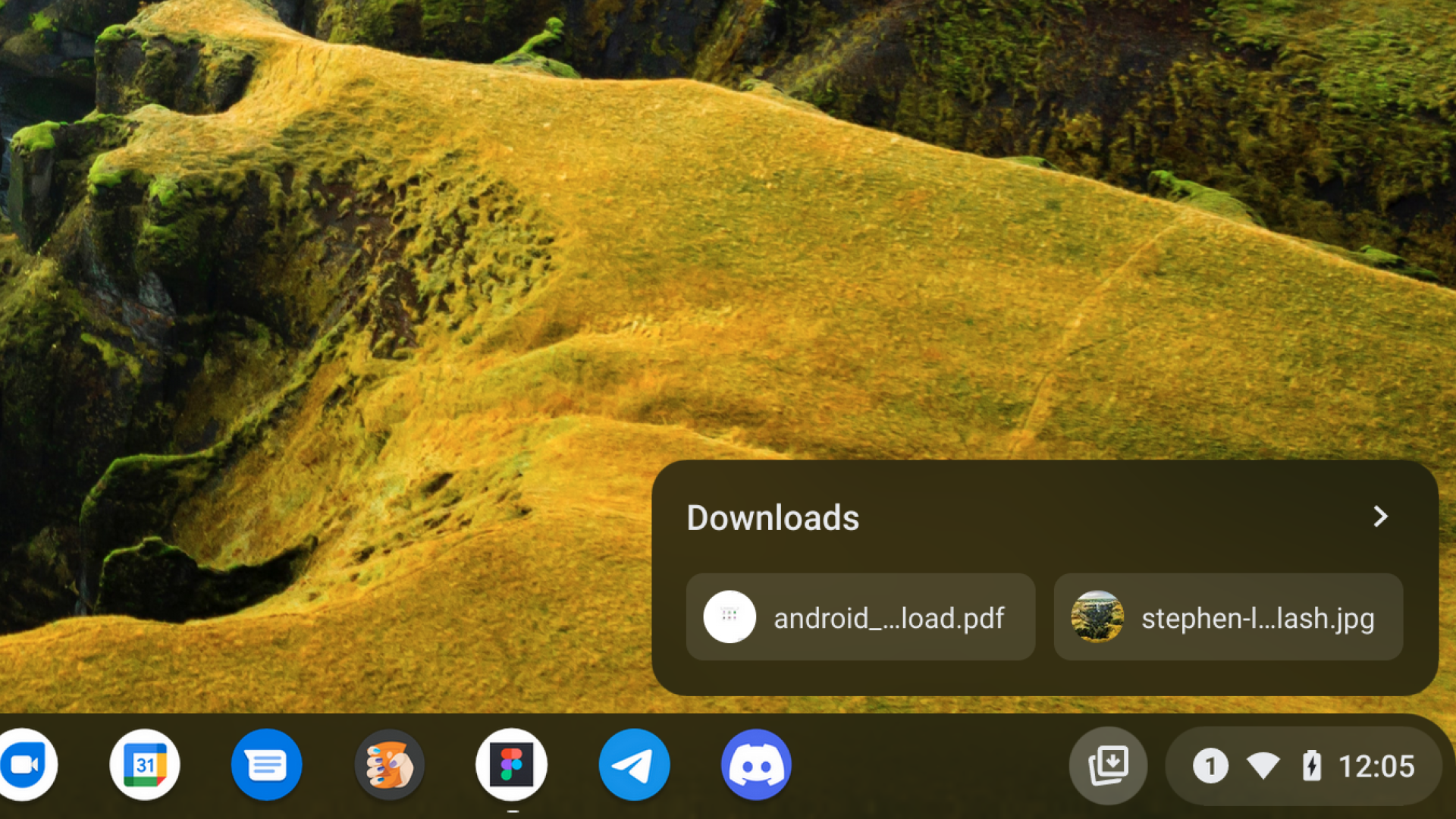Open the Downloads folder chevron
Image resolution: width=1456 pixels, height=819 pixels.
pos(1380,517)
